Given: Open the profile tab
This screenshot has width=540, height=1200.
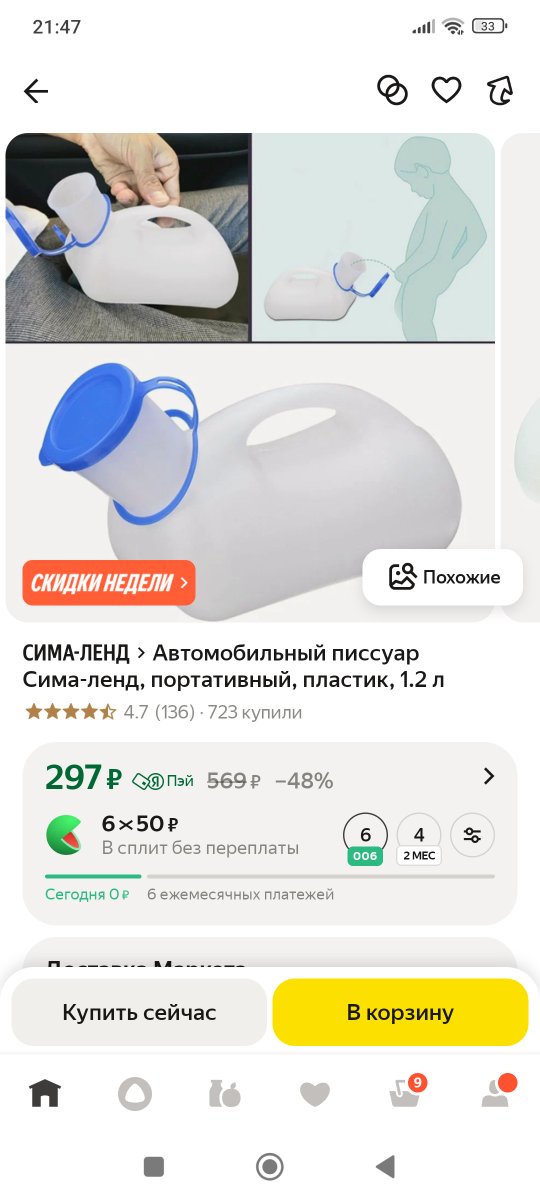Looking at the screenshot, I should tap(497, 1092).
